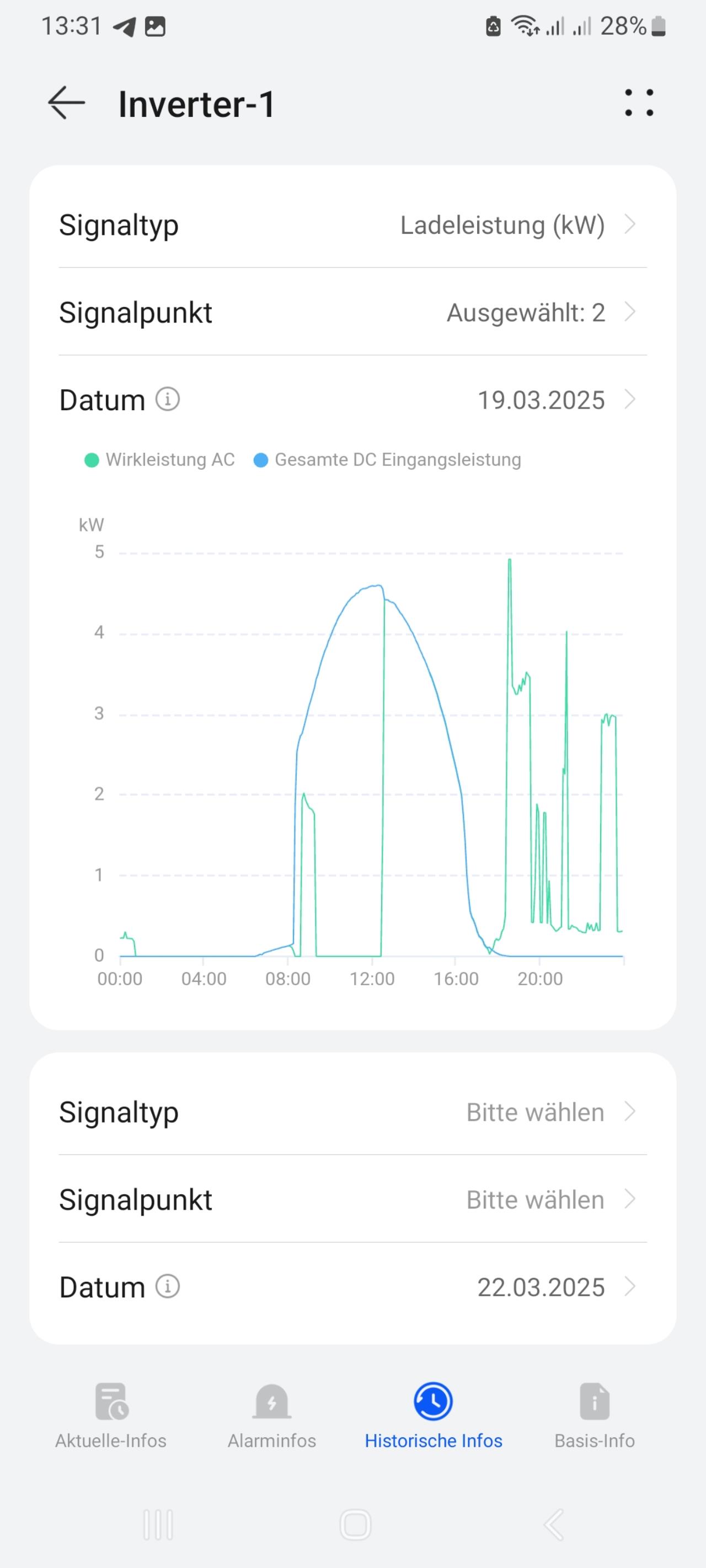Go to the home screen
The width and height of the screenshot is (706, 1568).
[x=355, y=1525]
